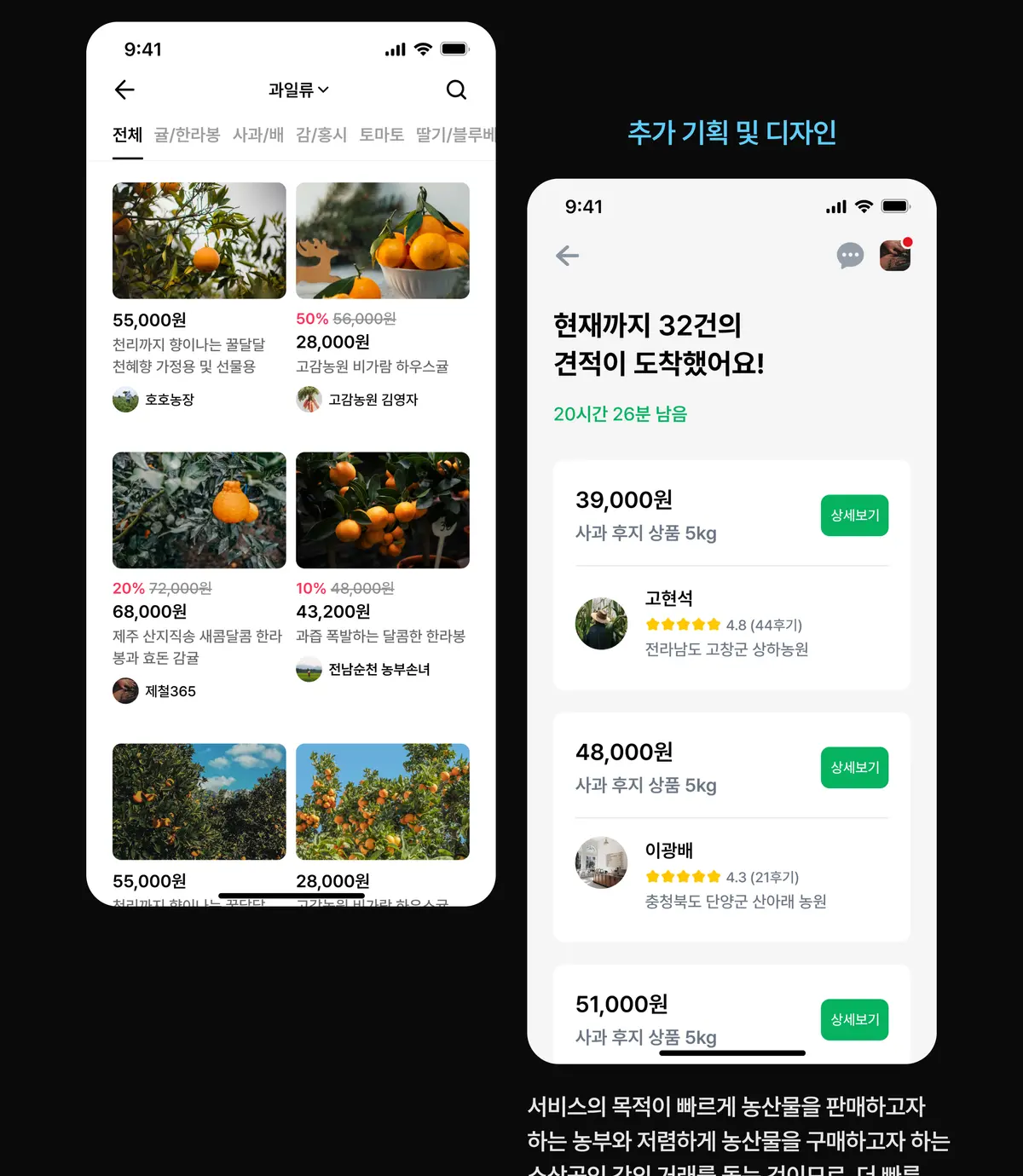This screenshot has width=1023, height=1176.
Task: Tap the 50% discount label on 하우스귤
Action: [310, 320]
